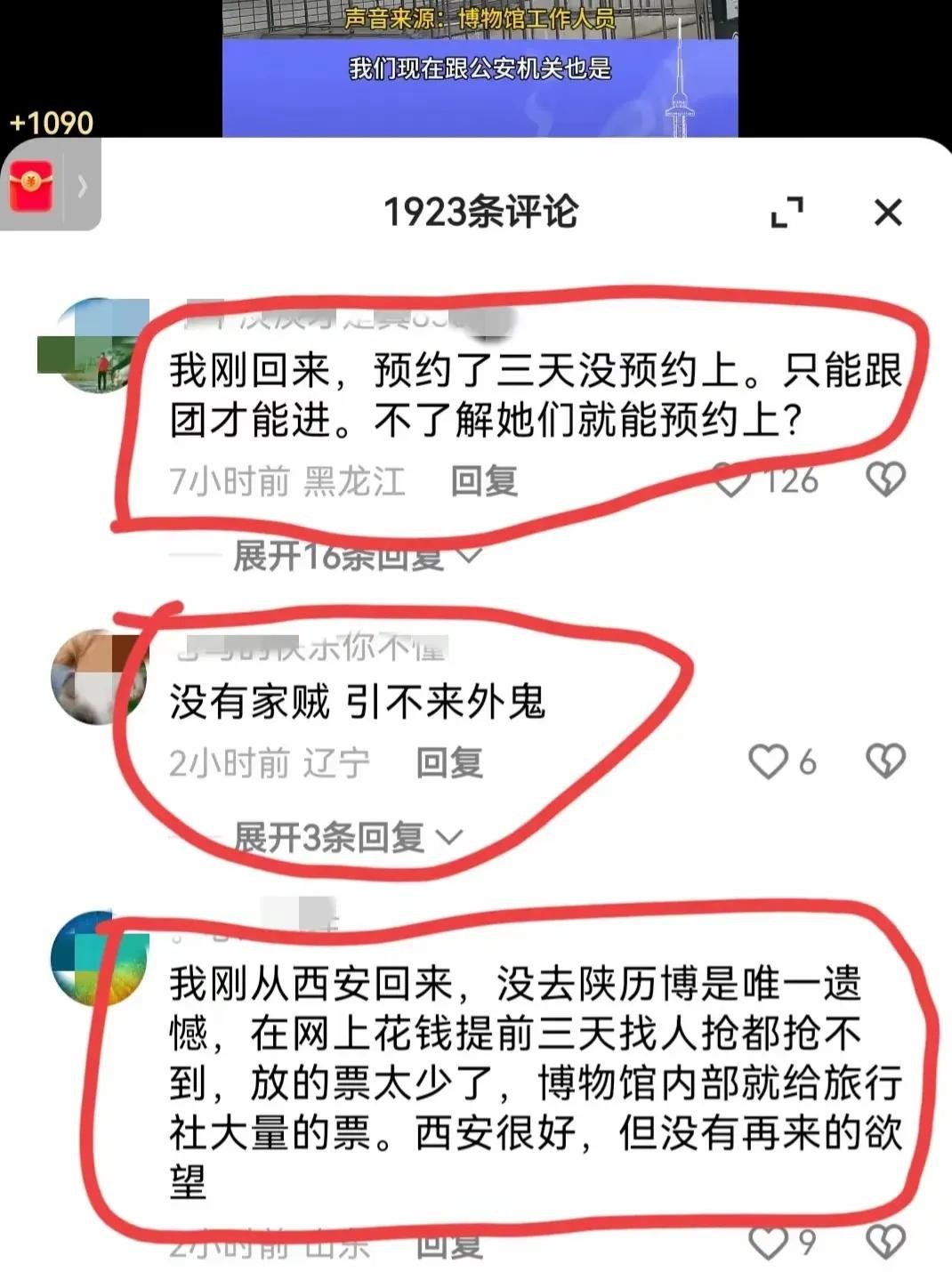This screenshot has height=1272, width=952.
Task: Dislike the 没有家贼 comment
Action: [x=885, y=761]
